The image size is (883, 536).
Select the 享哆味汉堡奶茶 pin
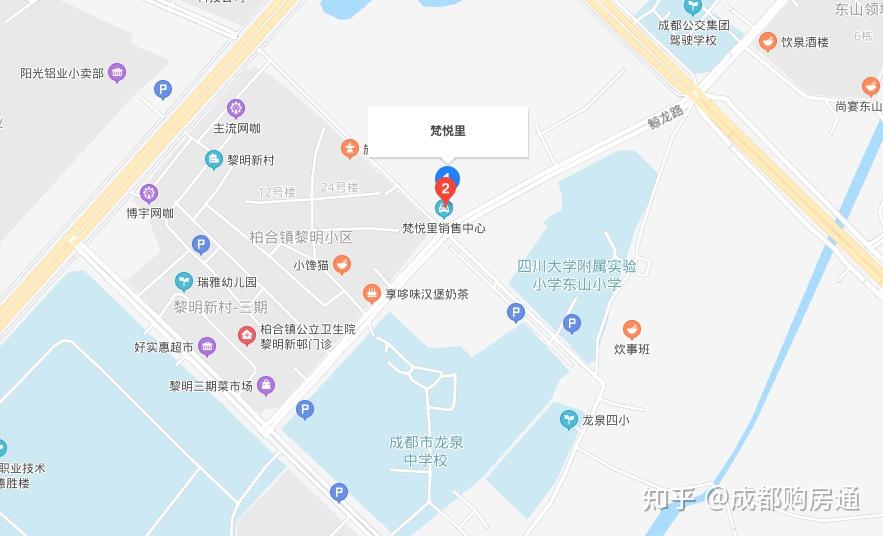pyautogui.click(x=371, y=293)
